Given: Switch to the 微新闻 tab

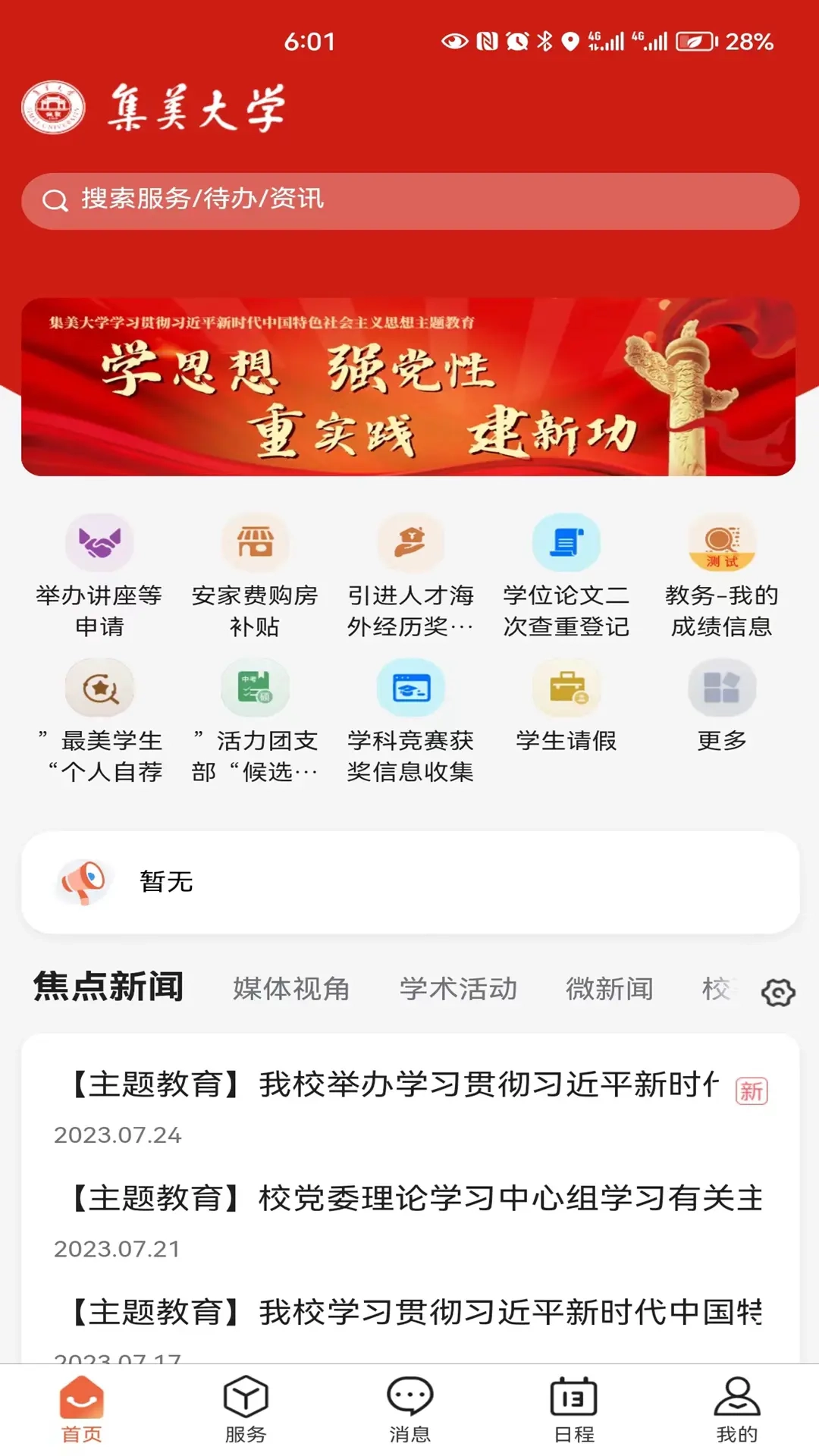Looking at the screenshot, I should pyautogui.click(x=611, y=989).
